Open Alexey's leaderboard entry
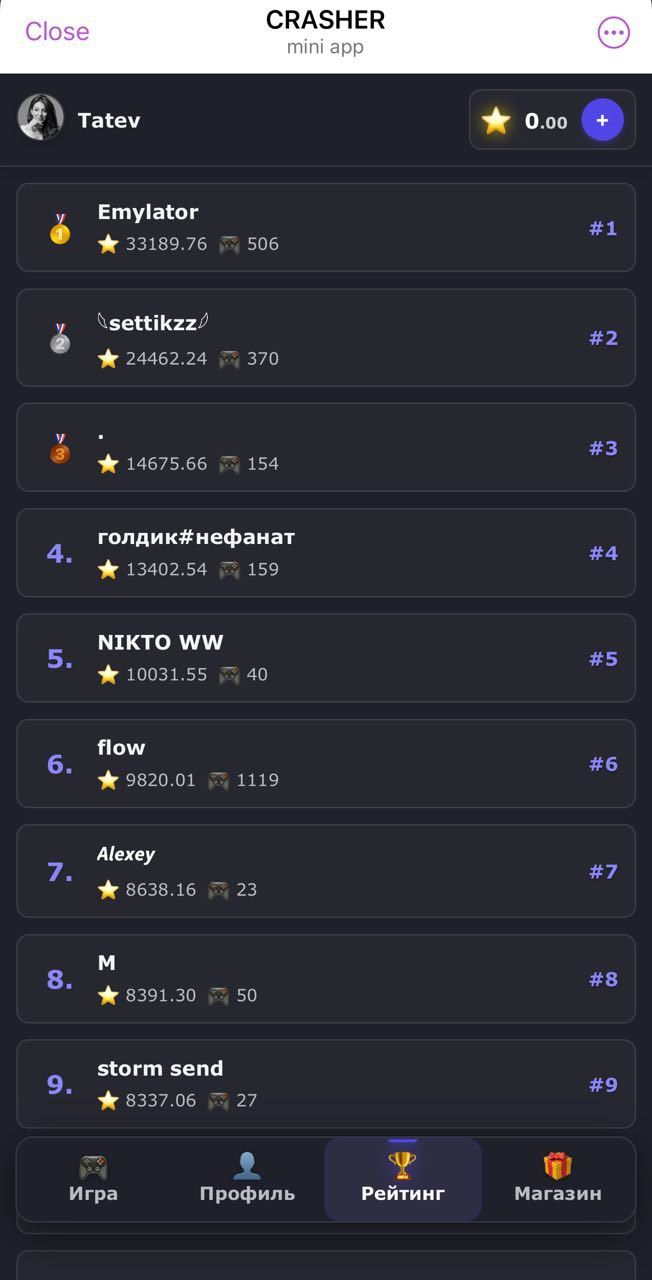The height and width of the screenshot is (1280, 652). (x=326, y=871)
